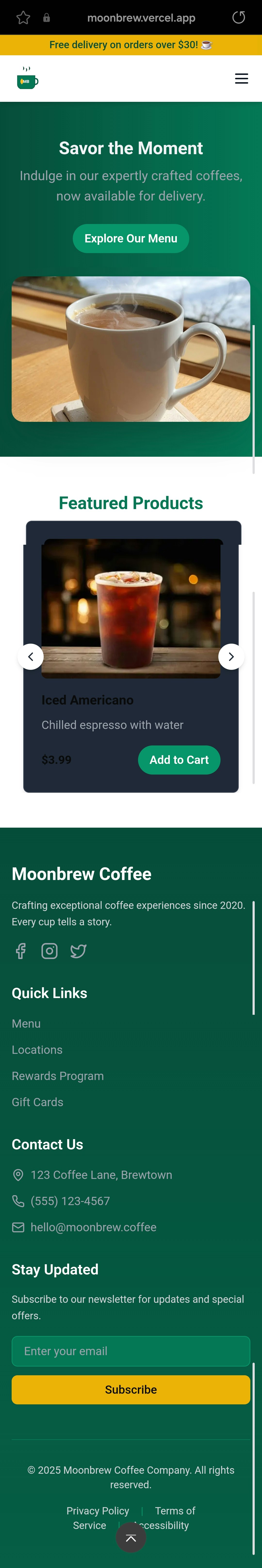The width and height of the screenshot is (262, 1568).
Task: Open Gift Cards link
Action: point(38,1102)
